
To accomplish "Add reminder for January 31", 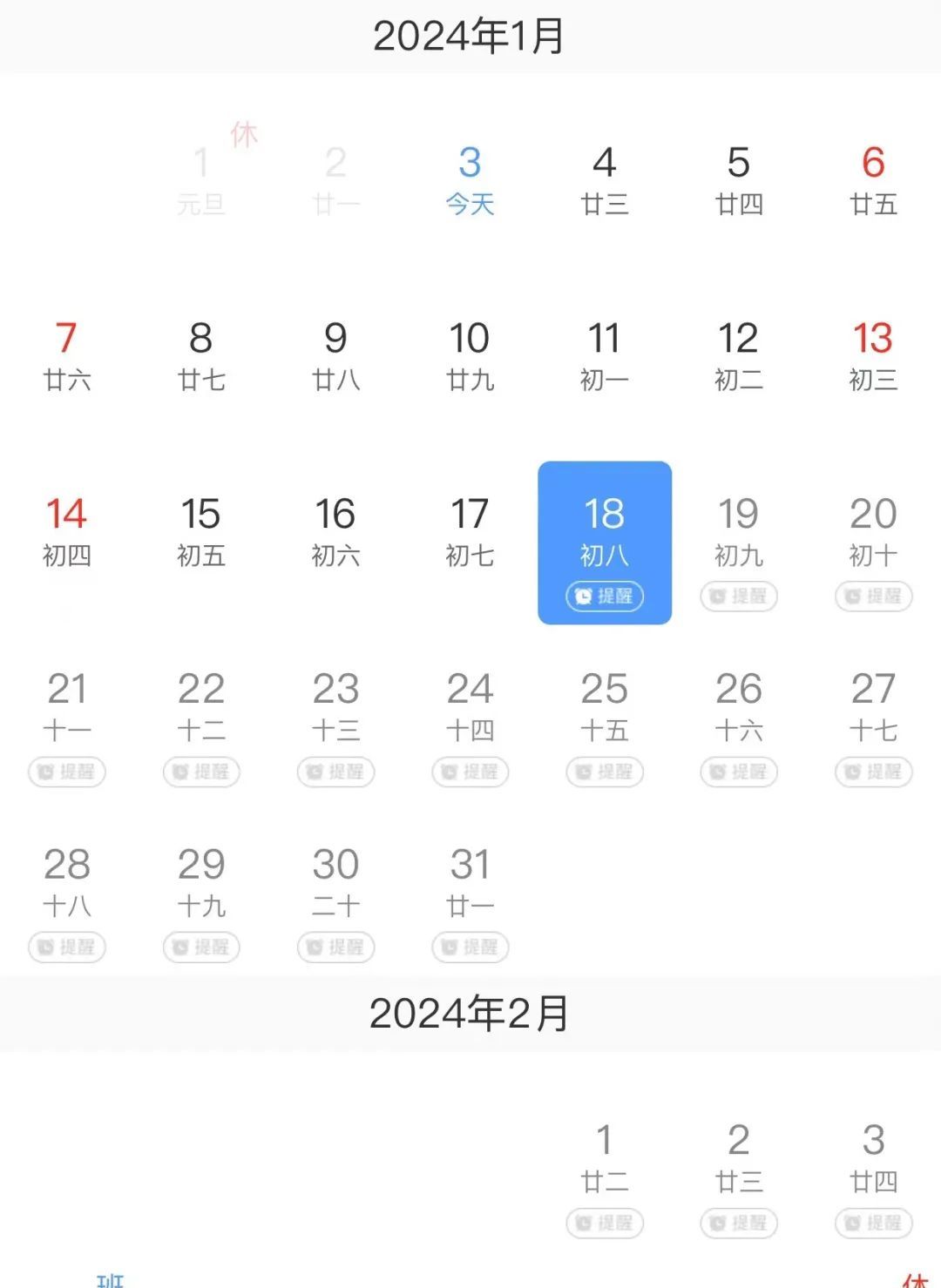I will click(470, 947).
